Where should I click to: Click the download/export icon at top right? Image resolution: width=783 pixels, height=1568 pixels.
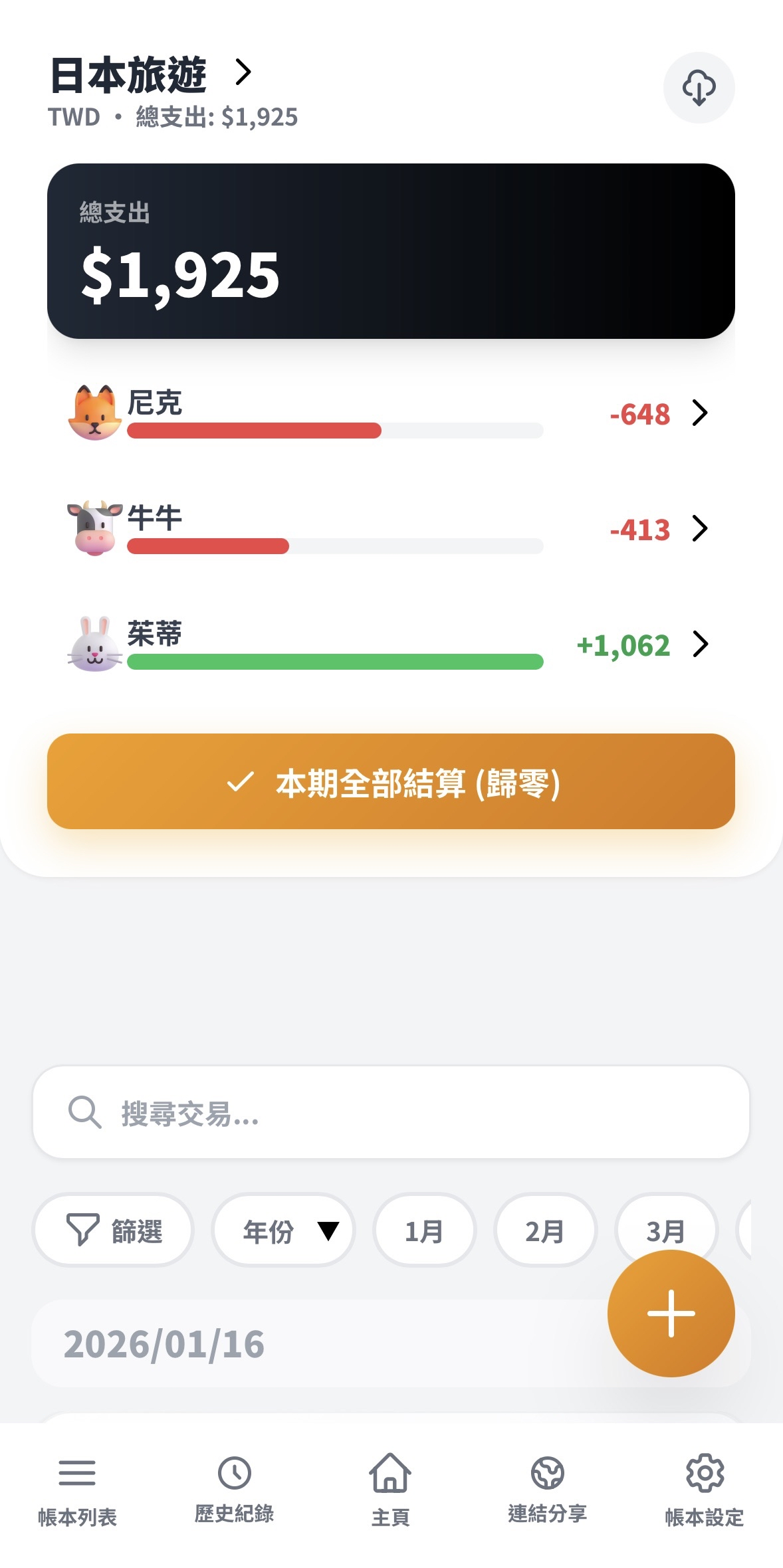pyautogui.click(x=699, y=87)
